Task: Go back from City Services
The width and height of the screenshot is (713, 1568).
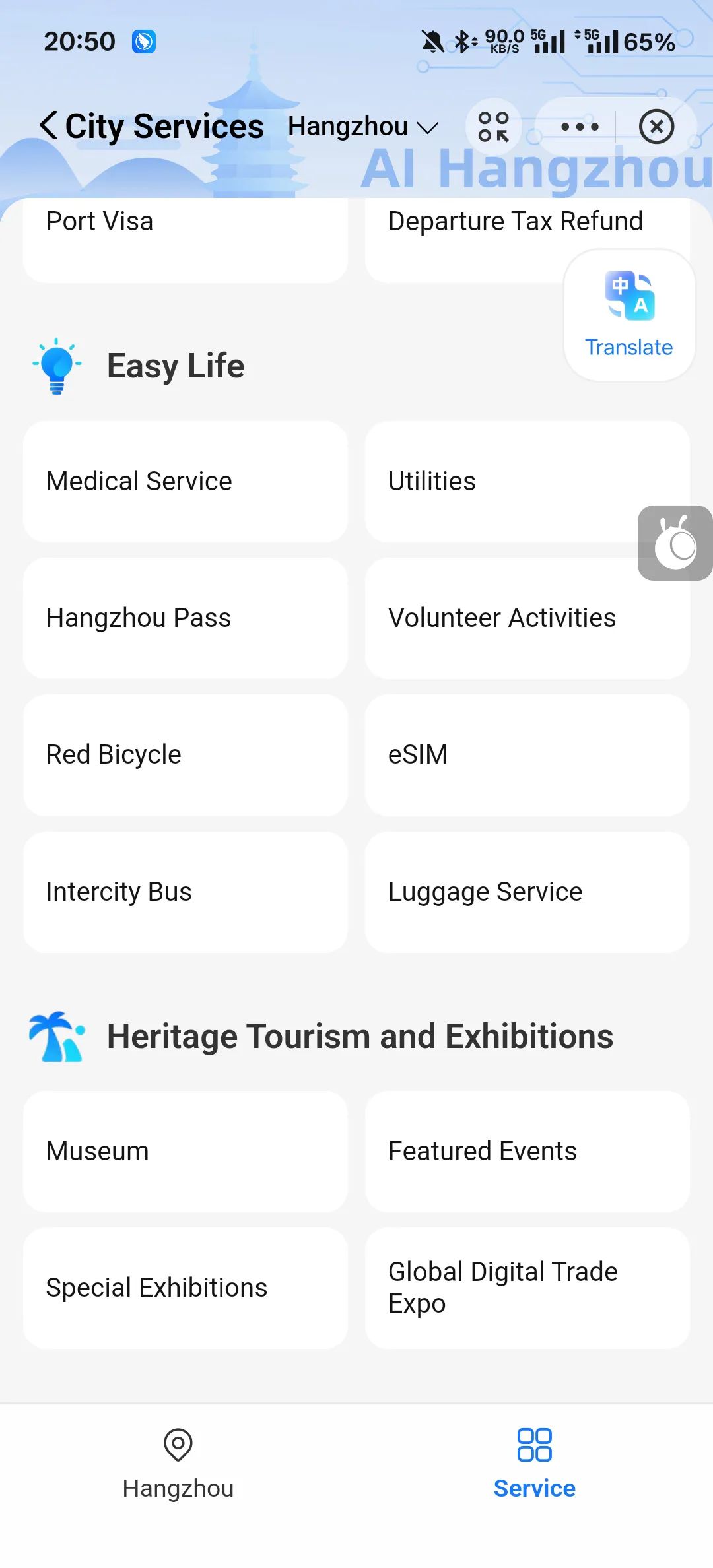Action: tap(49, 125)
